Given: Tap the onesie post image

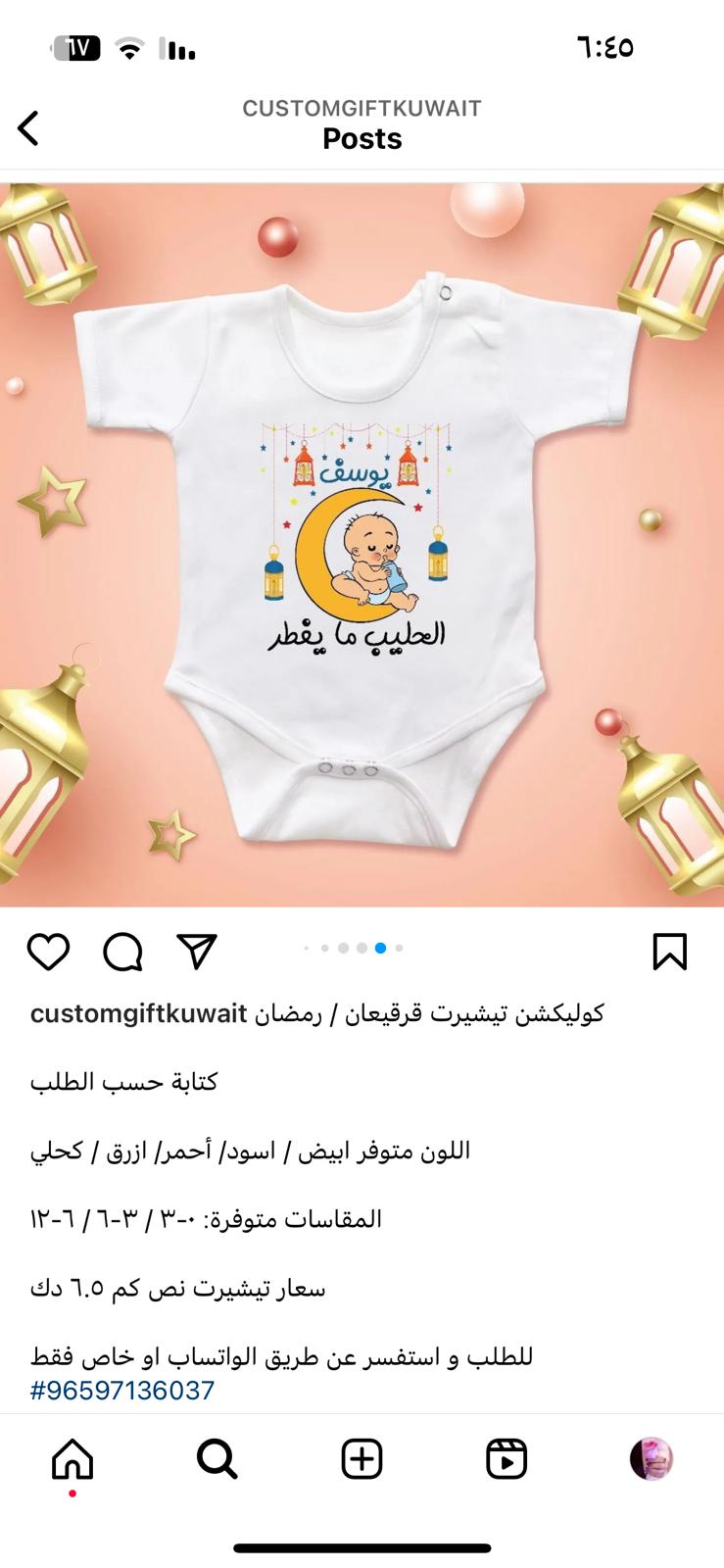Looking at the screenshot, I should click(x=362, y=545).
